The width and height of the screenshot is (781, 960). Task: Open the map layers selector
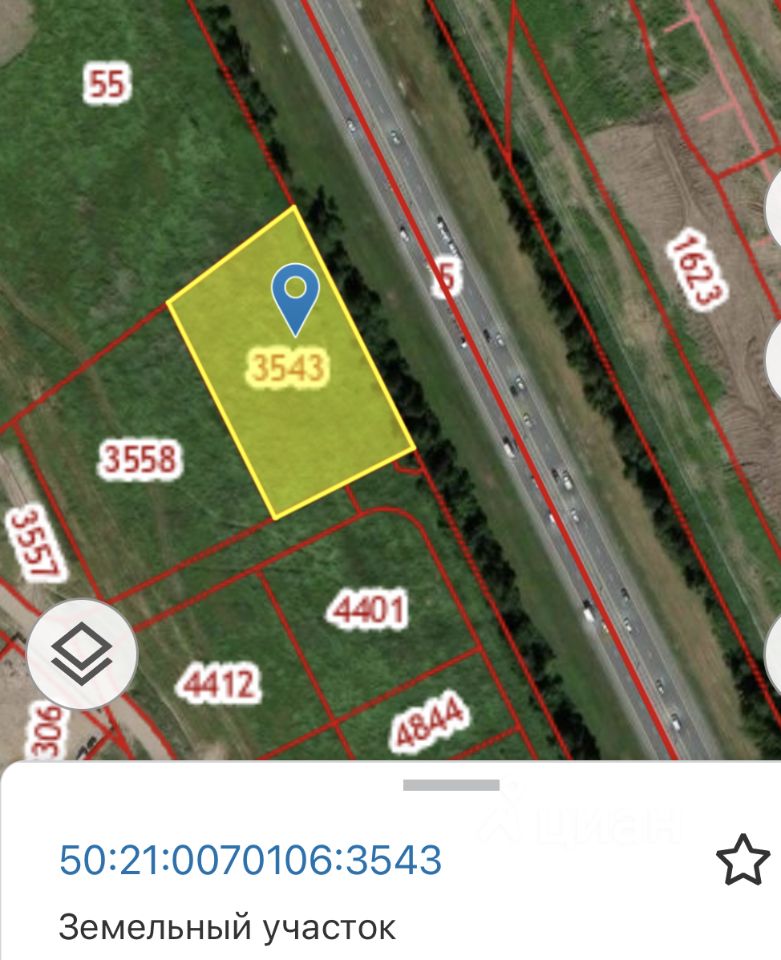tap(81, 655)
